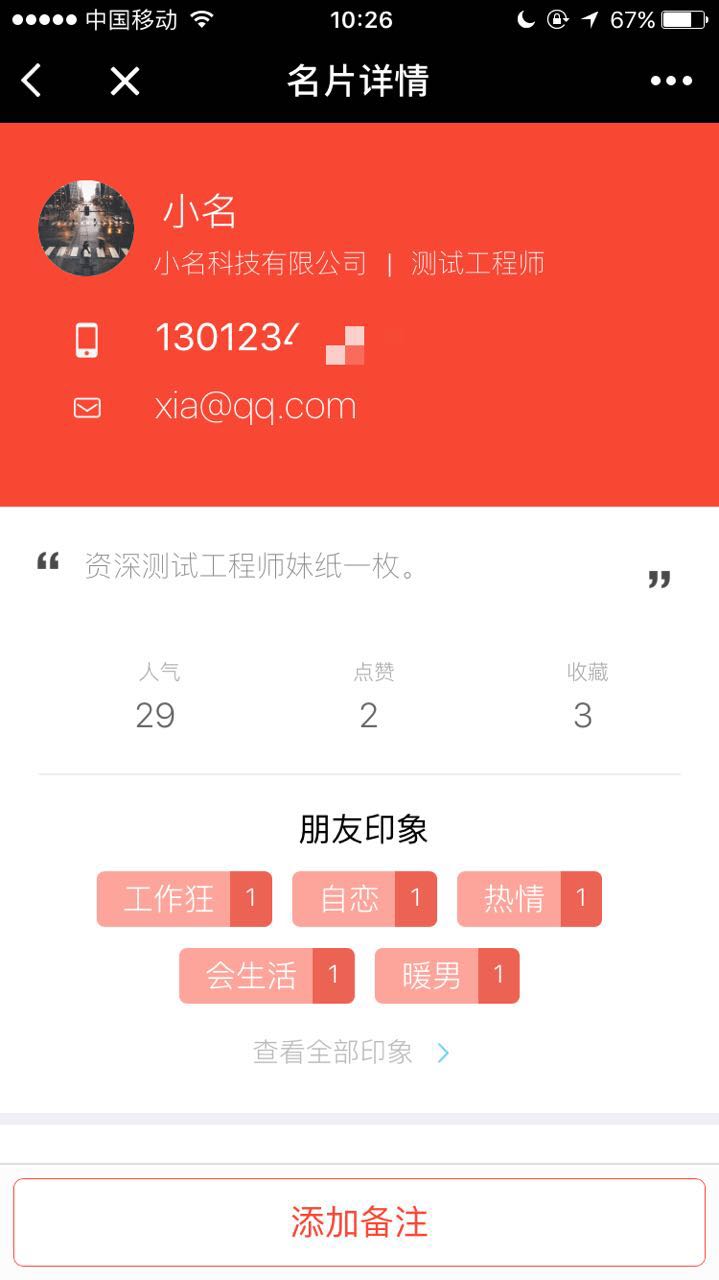Image resolution: width=719 pixels, height=1280 pixels.
Task: Open 查看全部印象 to view all impressions
Action: point(350,1052)
